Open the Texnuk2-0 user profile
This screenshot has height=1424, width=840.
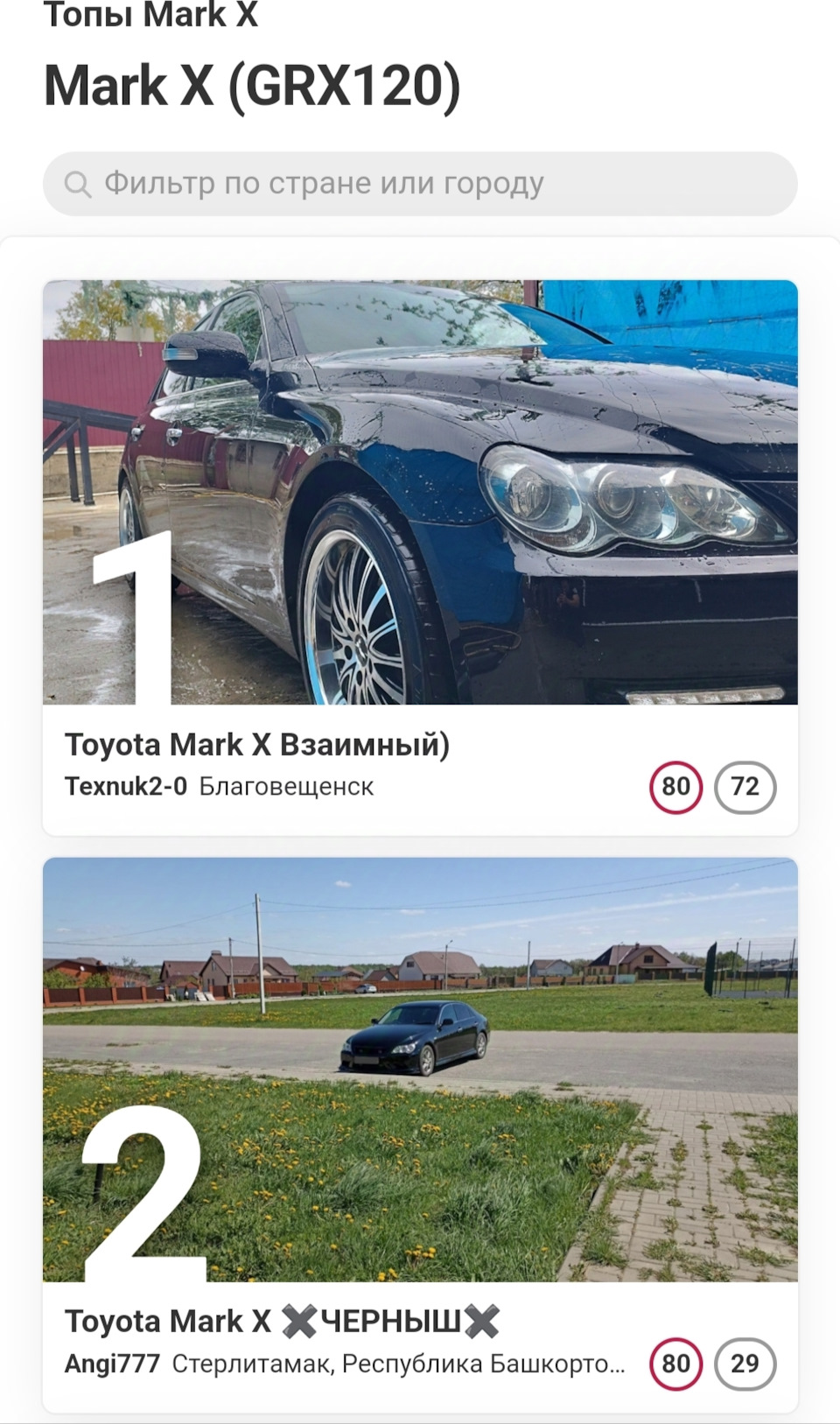[125, 787]
